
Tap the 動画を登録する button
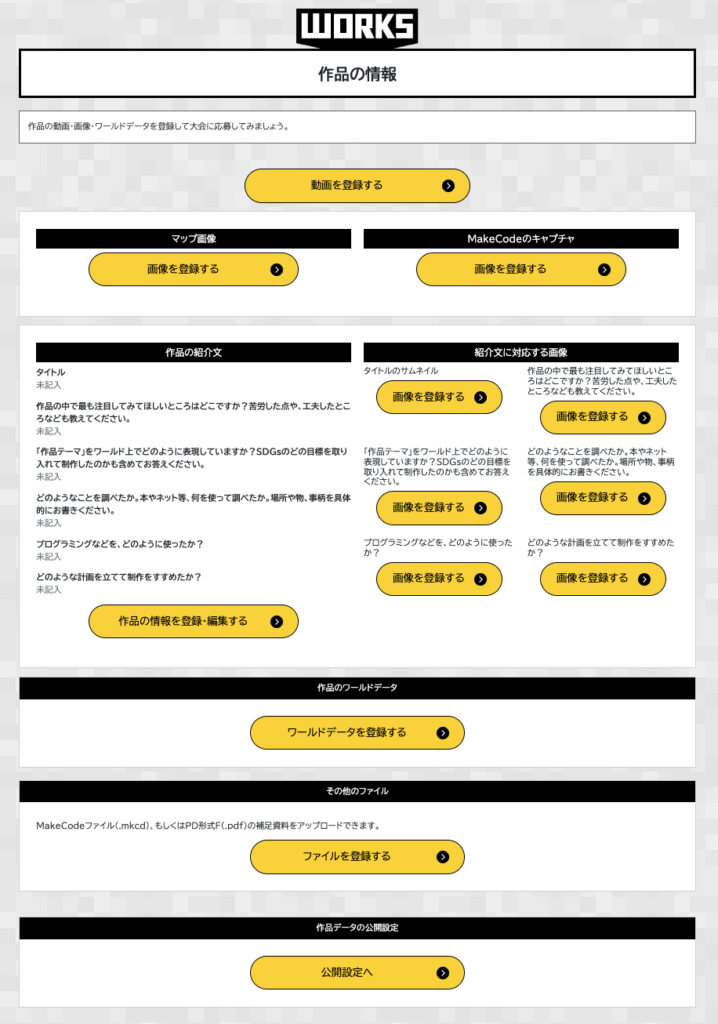[357, 185]
